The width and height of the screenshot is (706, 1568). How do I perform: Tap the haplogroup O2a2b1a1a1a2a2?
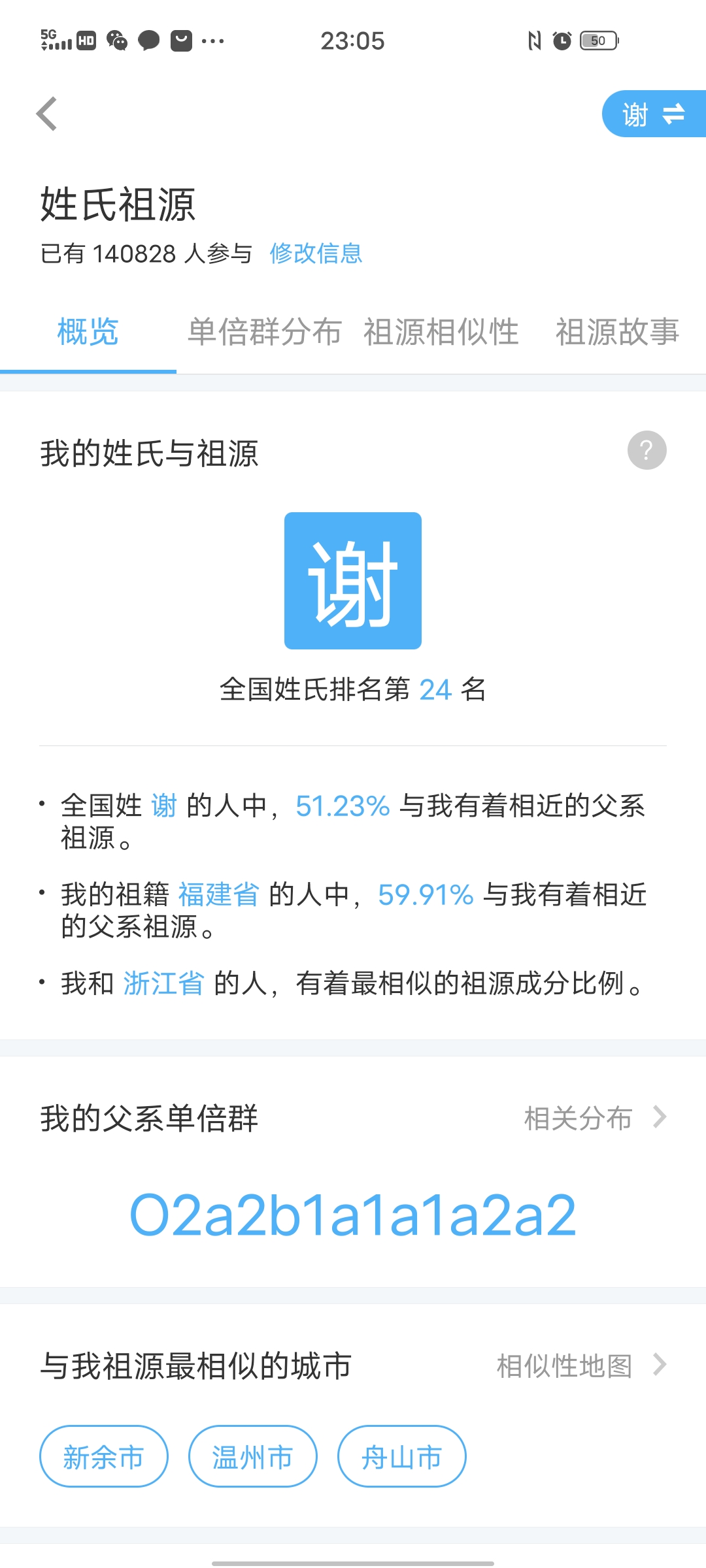[x=353, y=1215]
